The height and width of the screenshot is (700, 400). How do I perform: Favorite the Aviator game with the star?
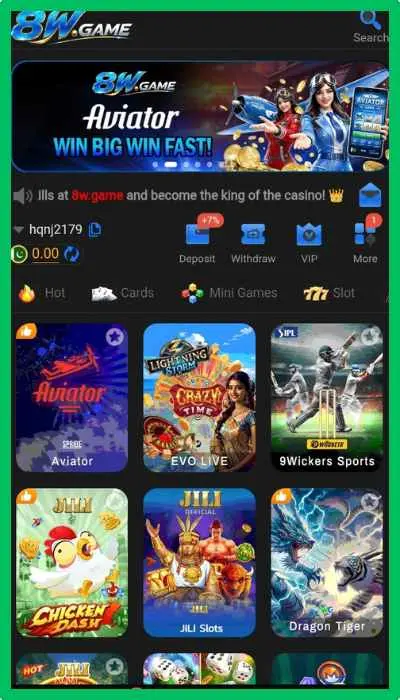coord(115,336)
